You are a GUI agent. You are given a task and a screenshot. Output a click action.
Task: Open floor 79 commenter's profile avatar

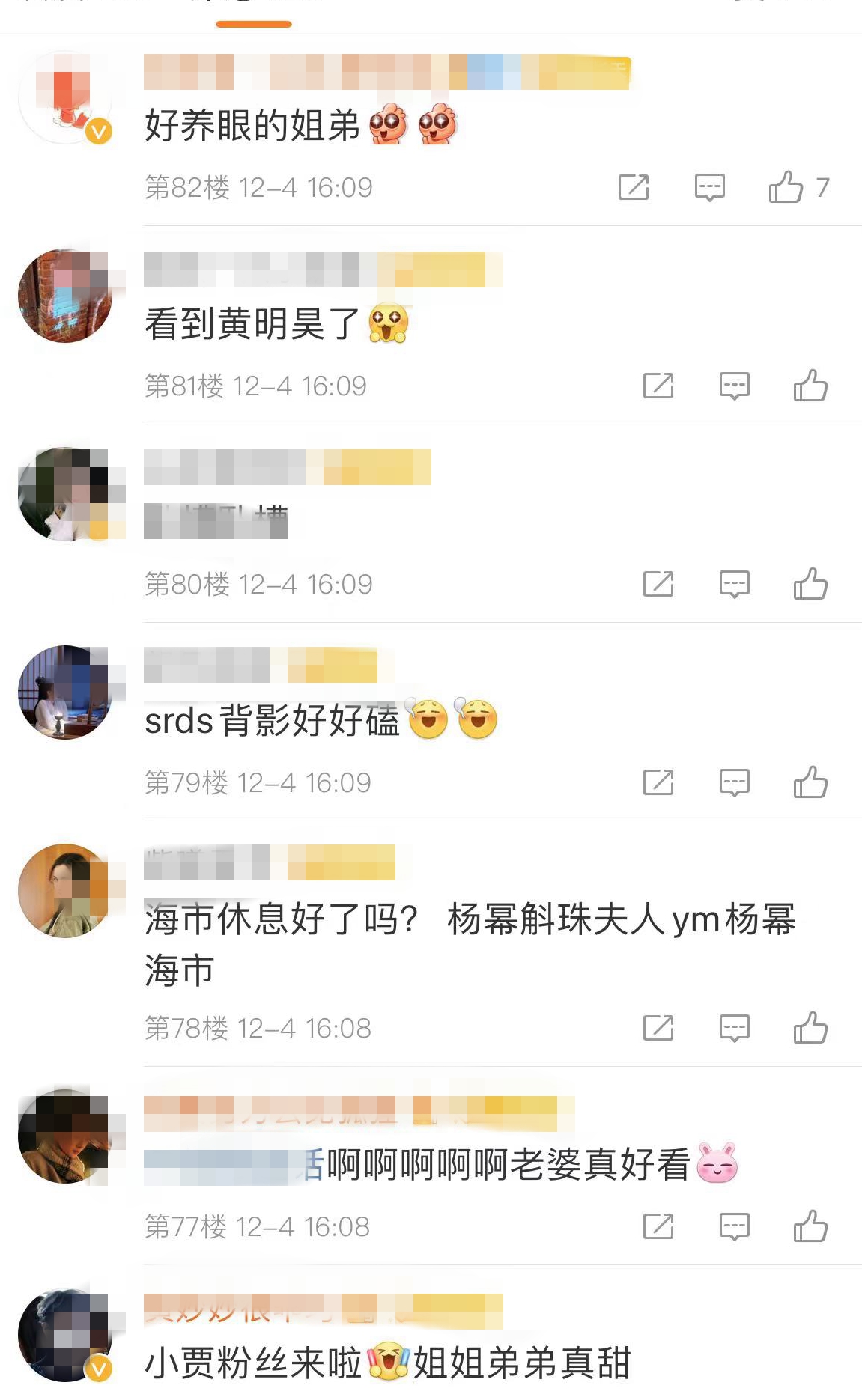pos(66,691)
